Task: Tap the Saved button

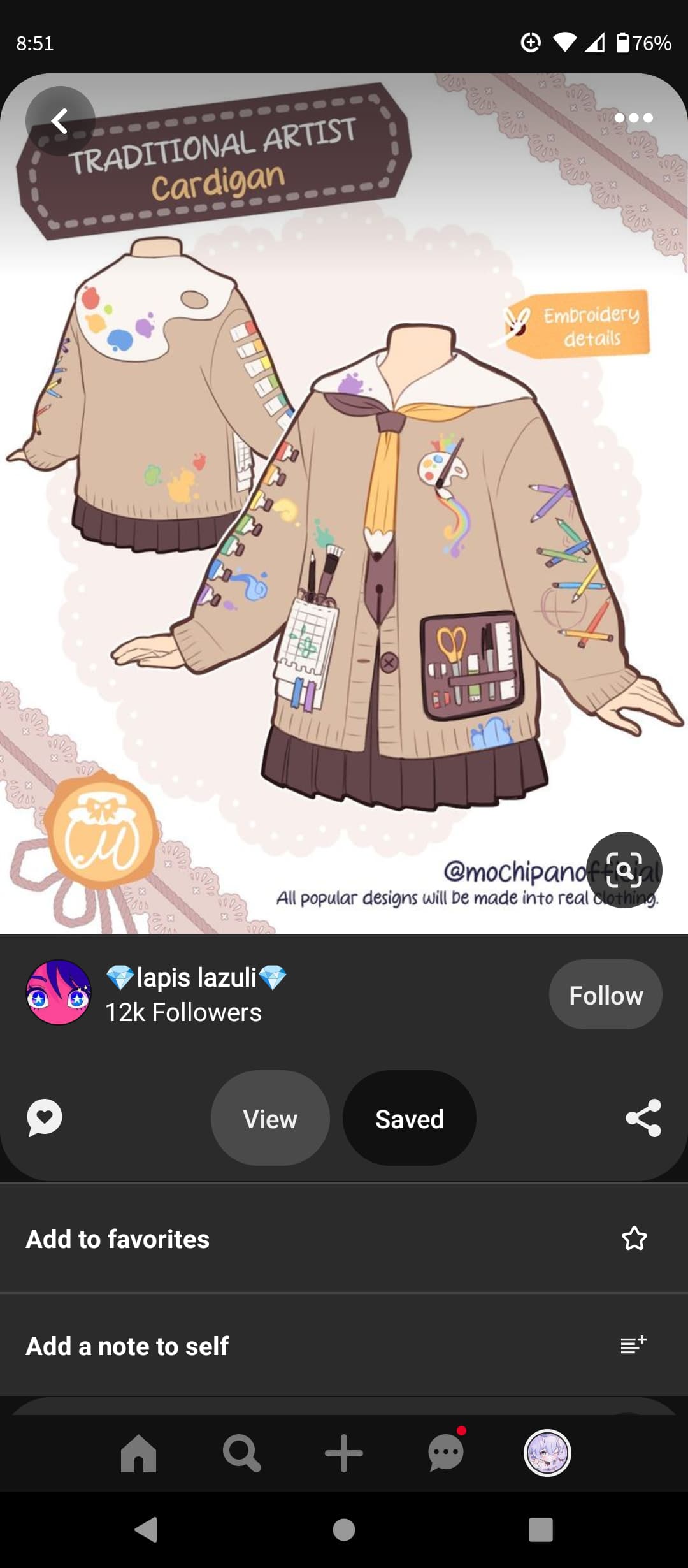Action: [409, 1119]
